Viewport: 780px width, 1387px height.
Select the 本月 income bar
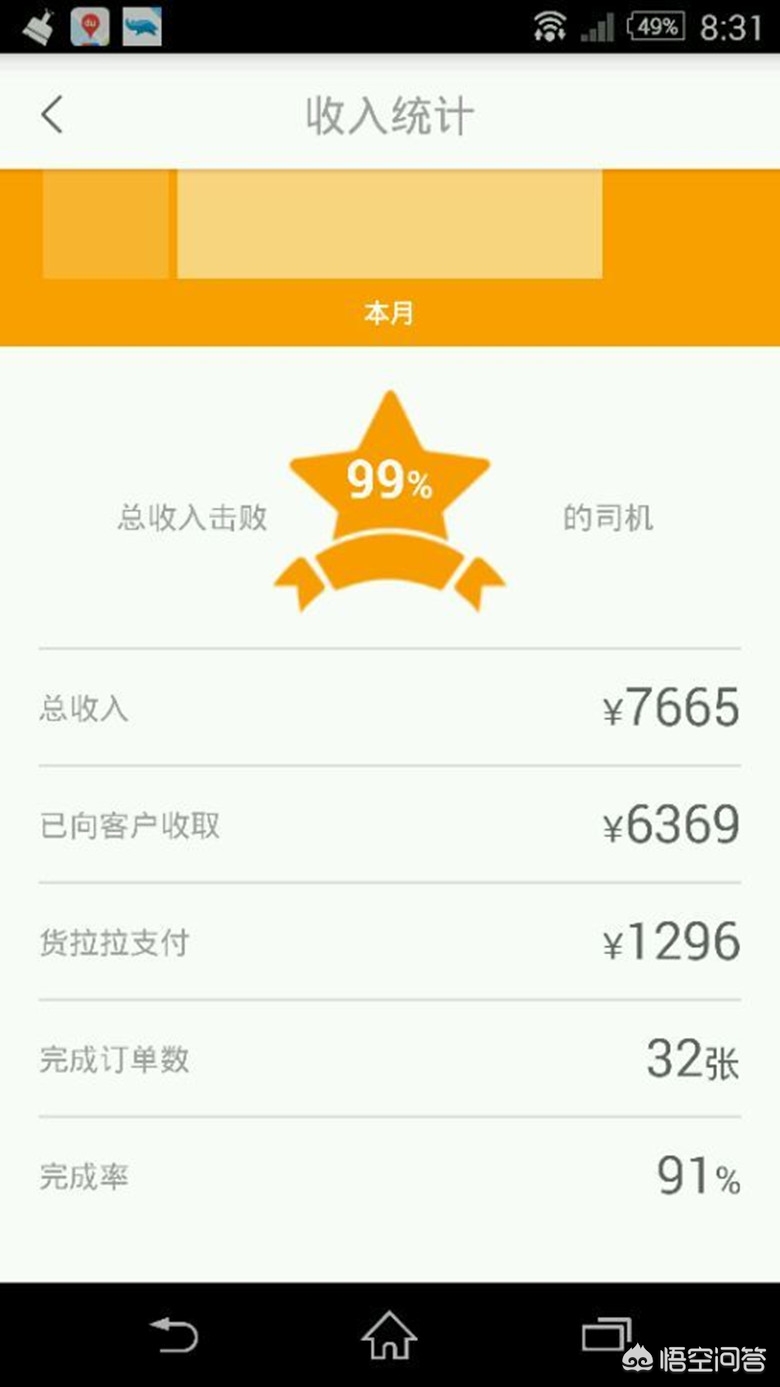point(390,224)
